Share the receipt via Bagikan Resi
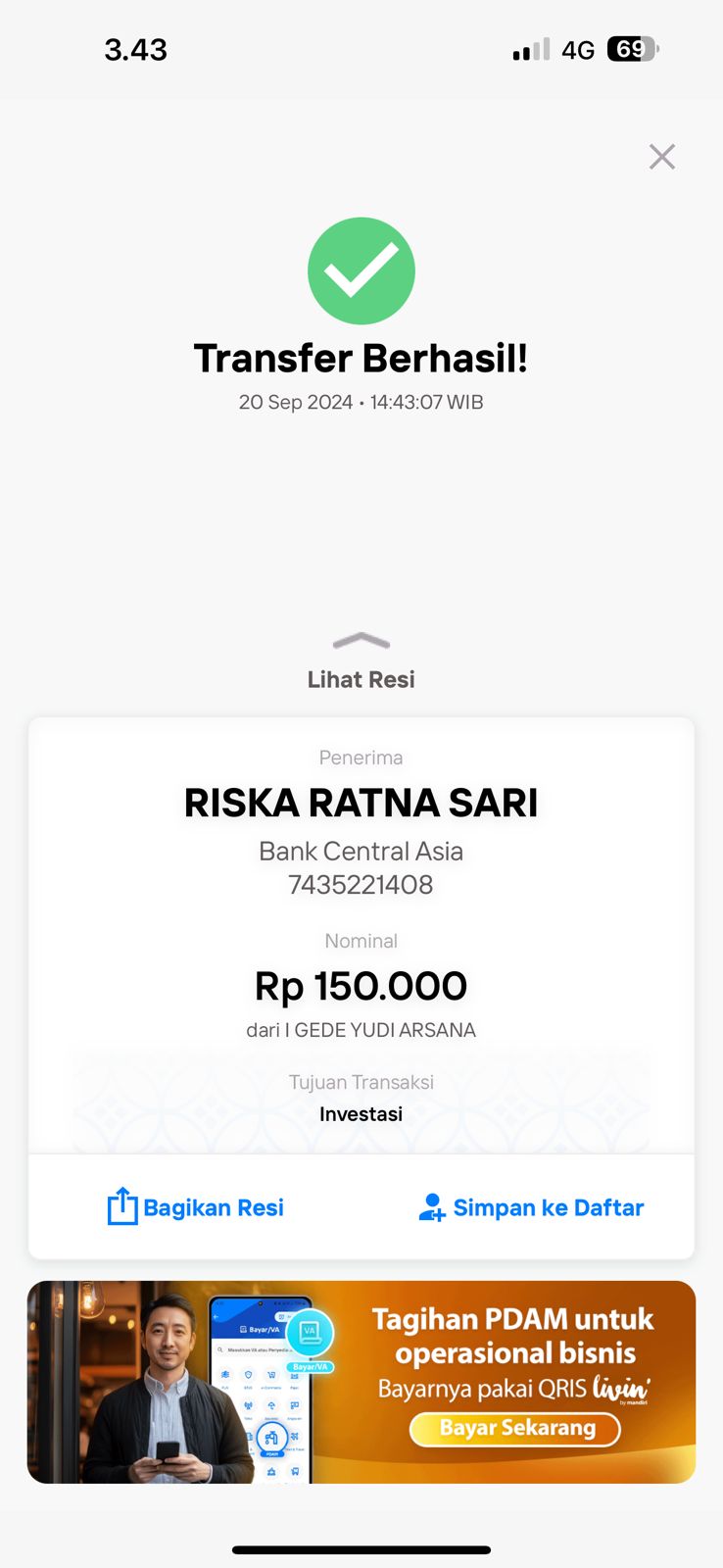Screen dimensions: 723x1568 point(196,1207)
